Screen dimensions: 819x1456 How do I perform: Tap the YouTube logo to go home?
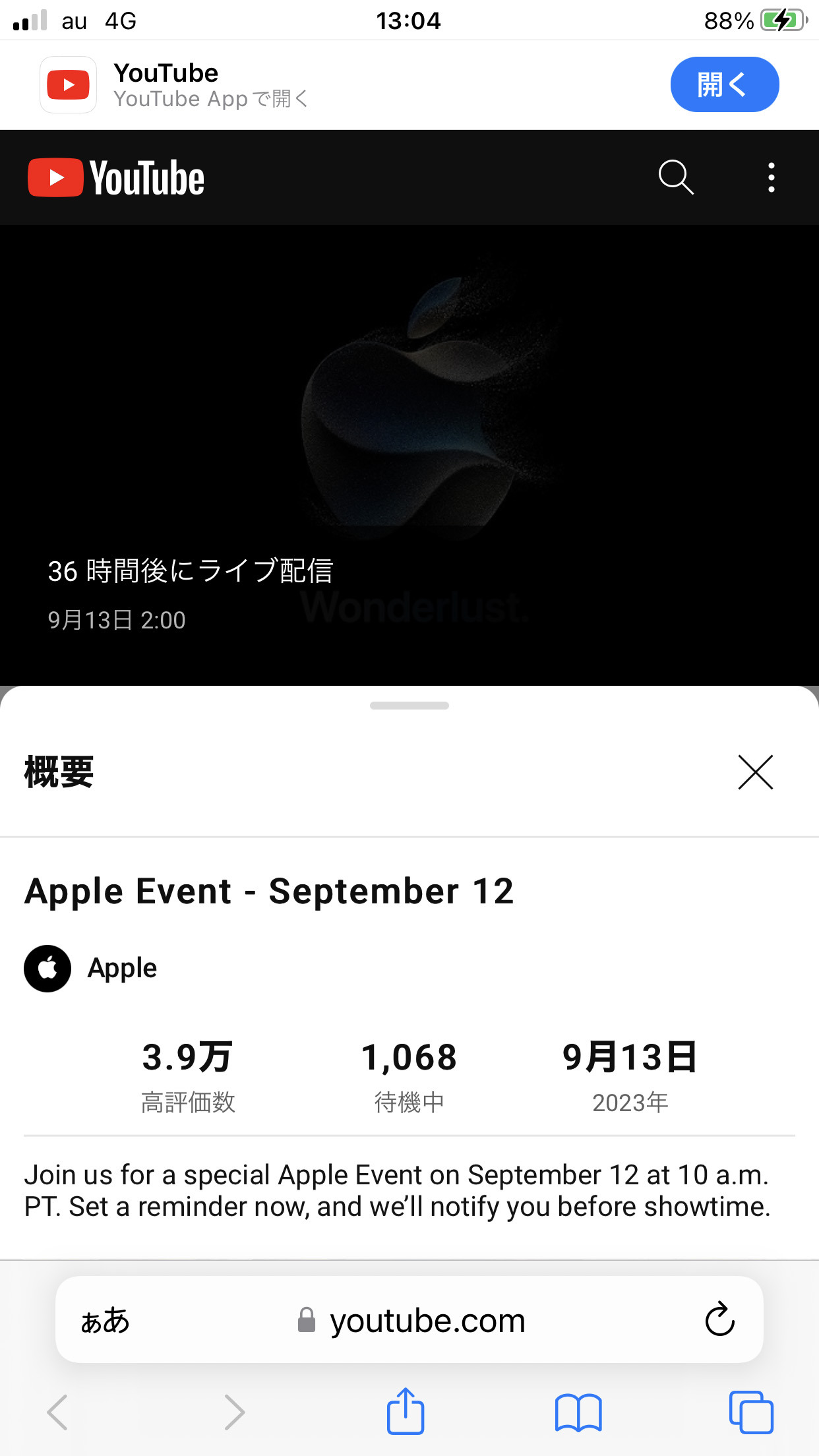point(116,177)
